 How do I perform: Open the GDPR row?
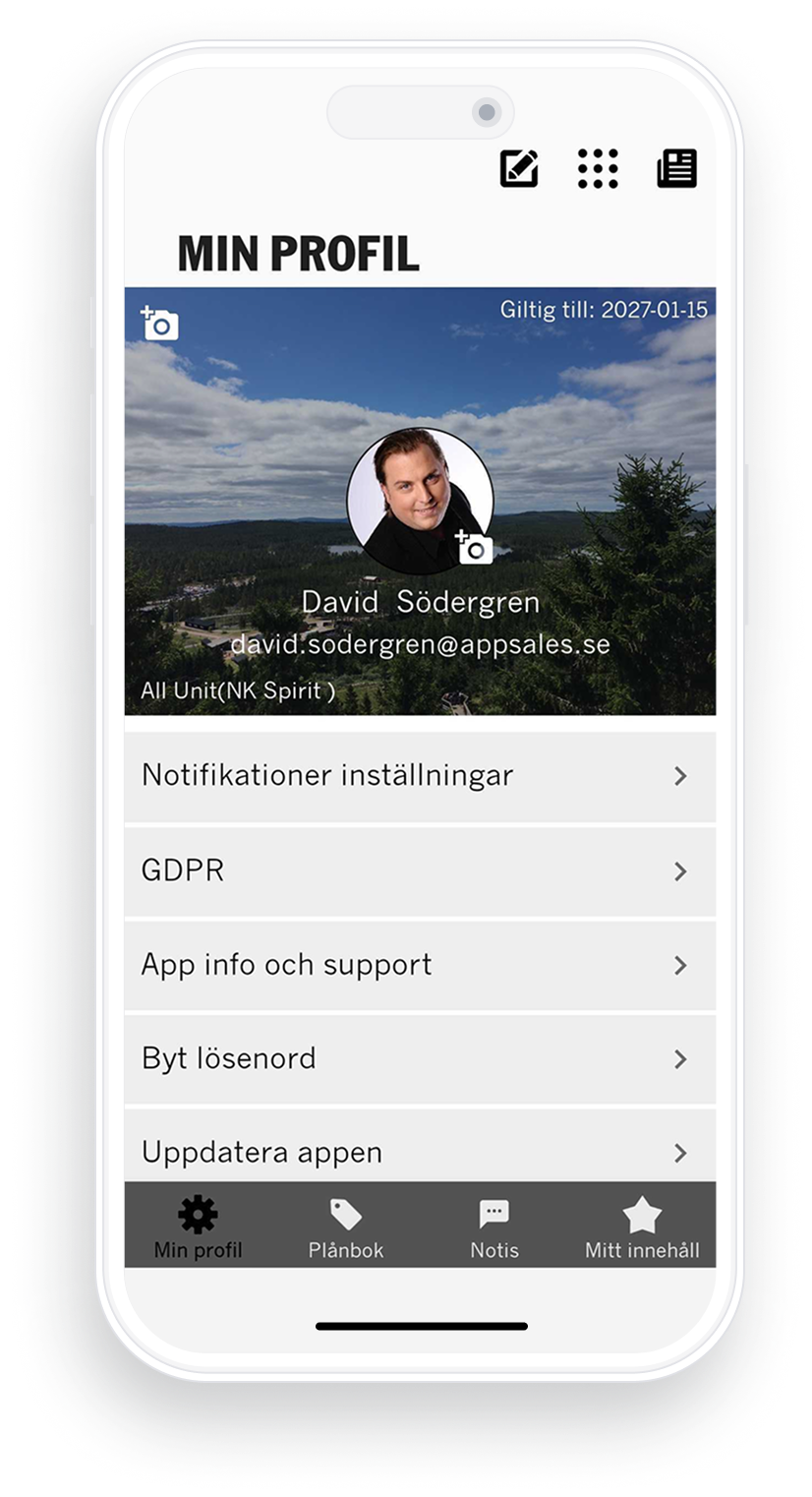point(420,870)
